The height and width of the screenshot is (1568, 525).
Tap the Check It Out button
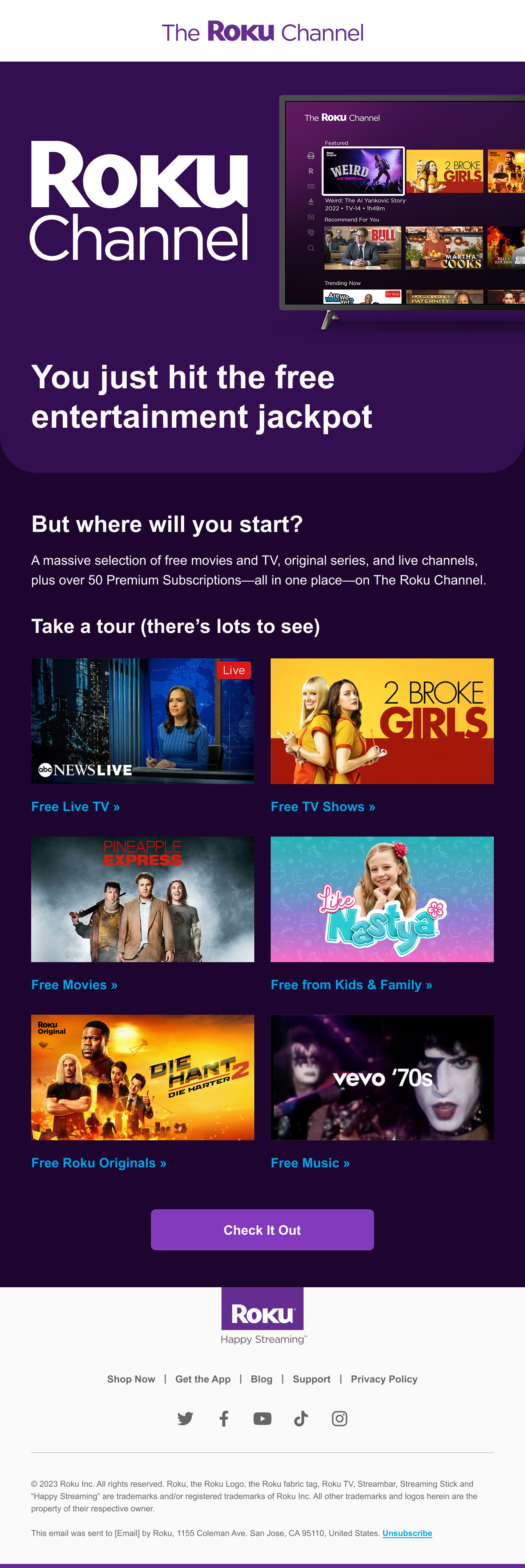(x=262, y=1229)
